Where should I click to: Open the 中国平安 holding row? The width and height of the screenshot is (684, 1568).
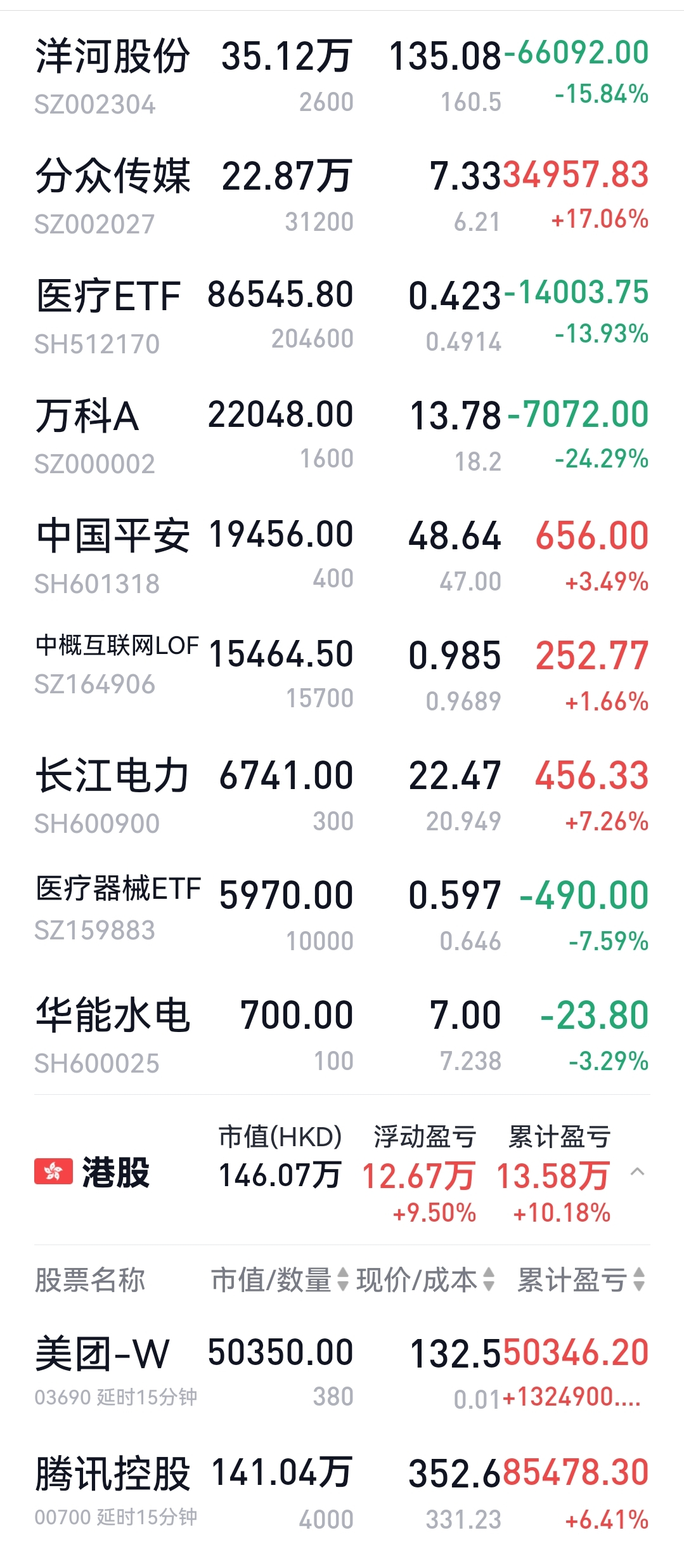click(x=342, y=555)
